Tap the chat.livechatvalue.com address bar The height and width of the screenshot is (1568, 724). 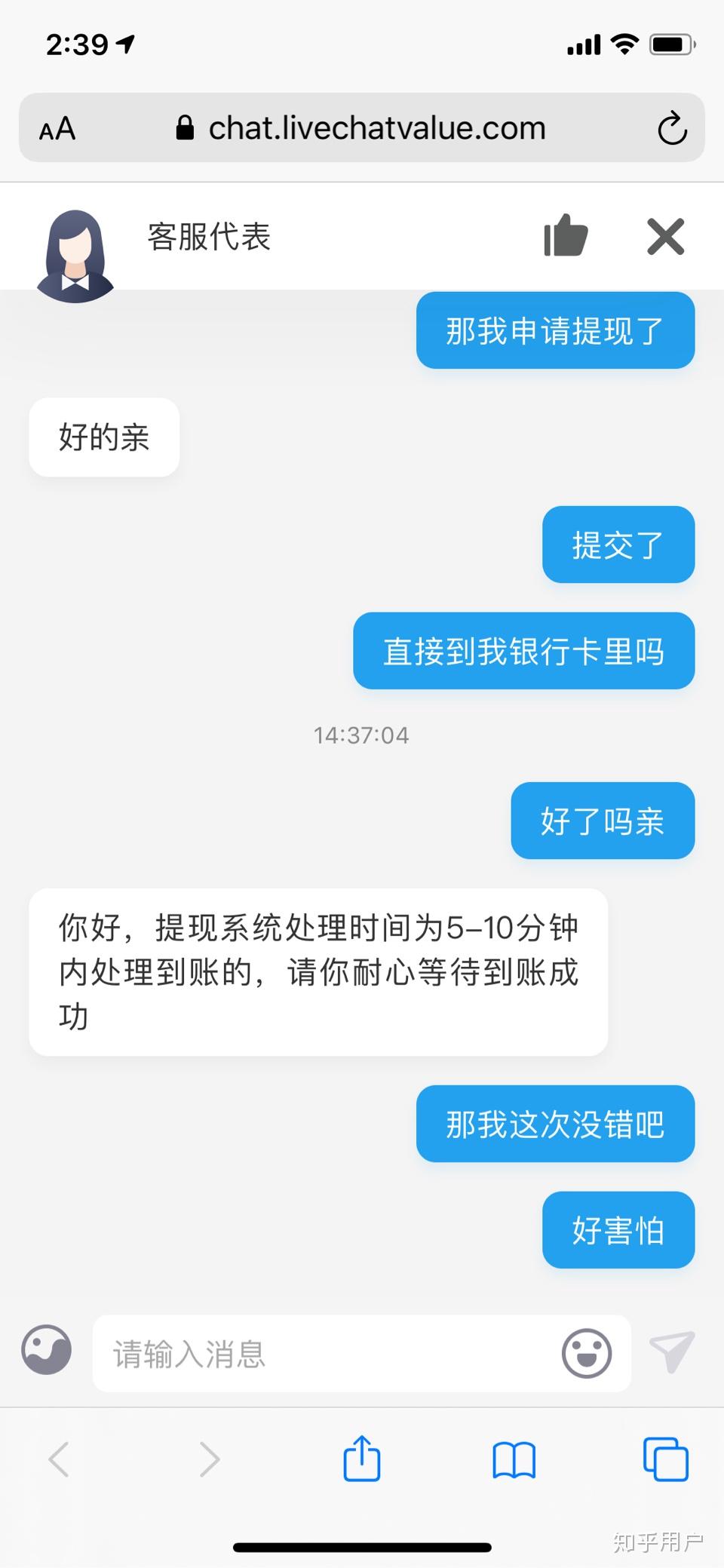[x=362, y=127]
